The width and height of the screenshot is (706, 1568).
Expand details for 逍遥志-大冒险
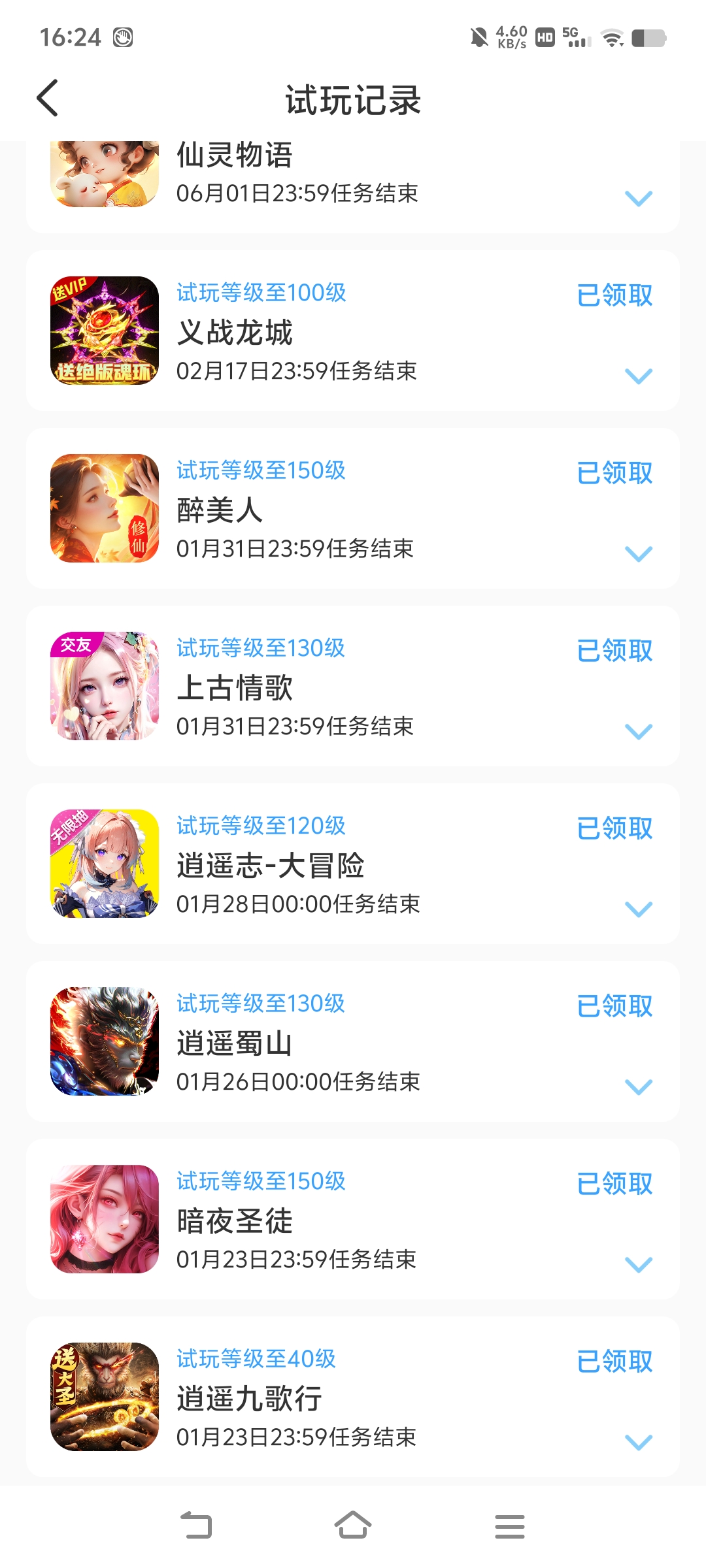click(639, 909)
